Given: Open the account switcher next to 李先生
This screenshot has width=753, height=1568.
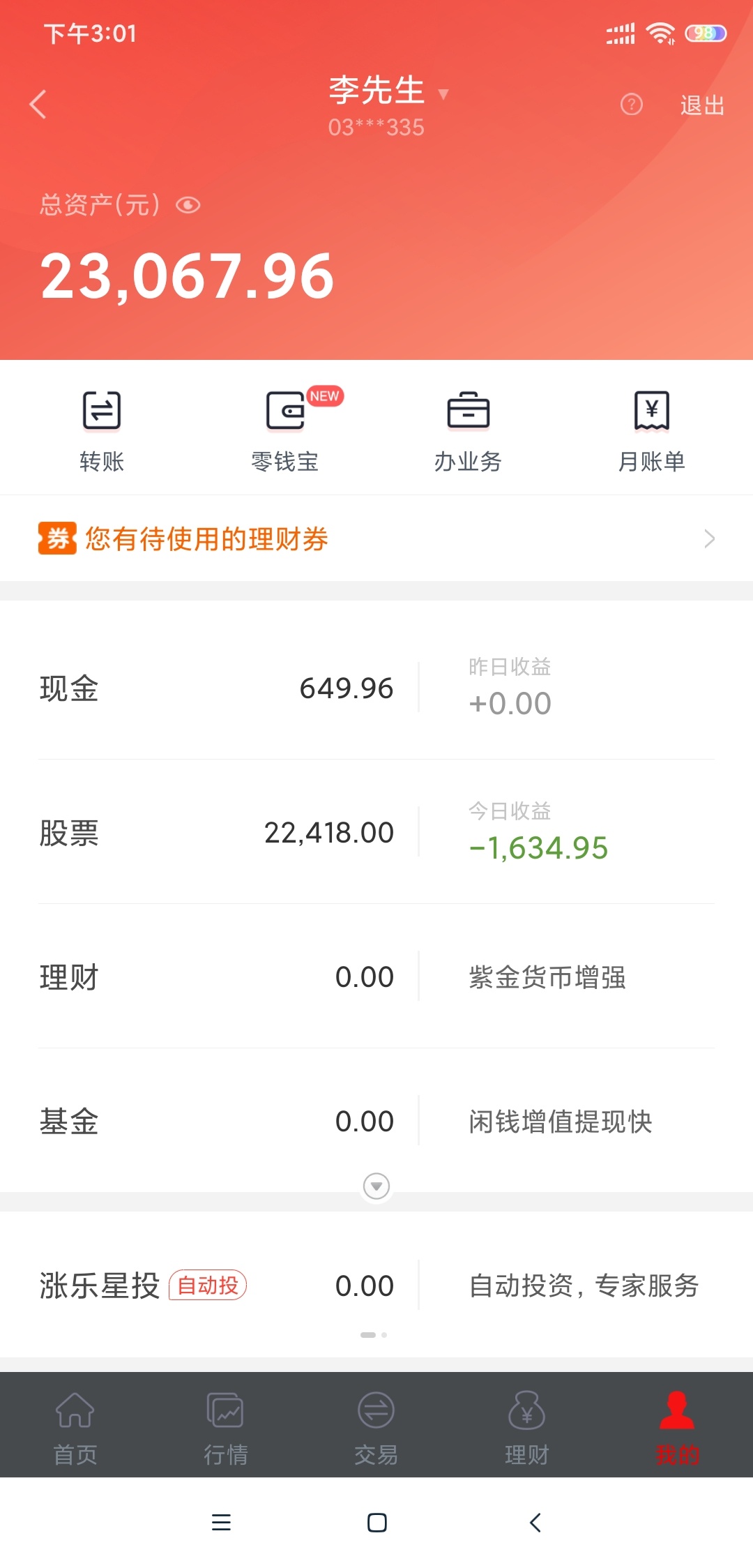Looking at the screenshot, I should click(443, 93).
